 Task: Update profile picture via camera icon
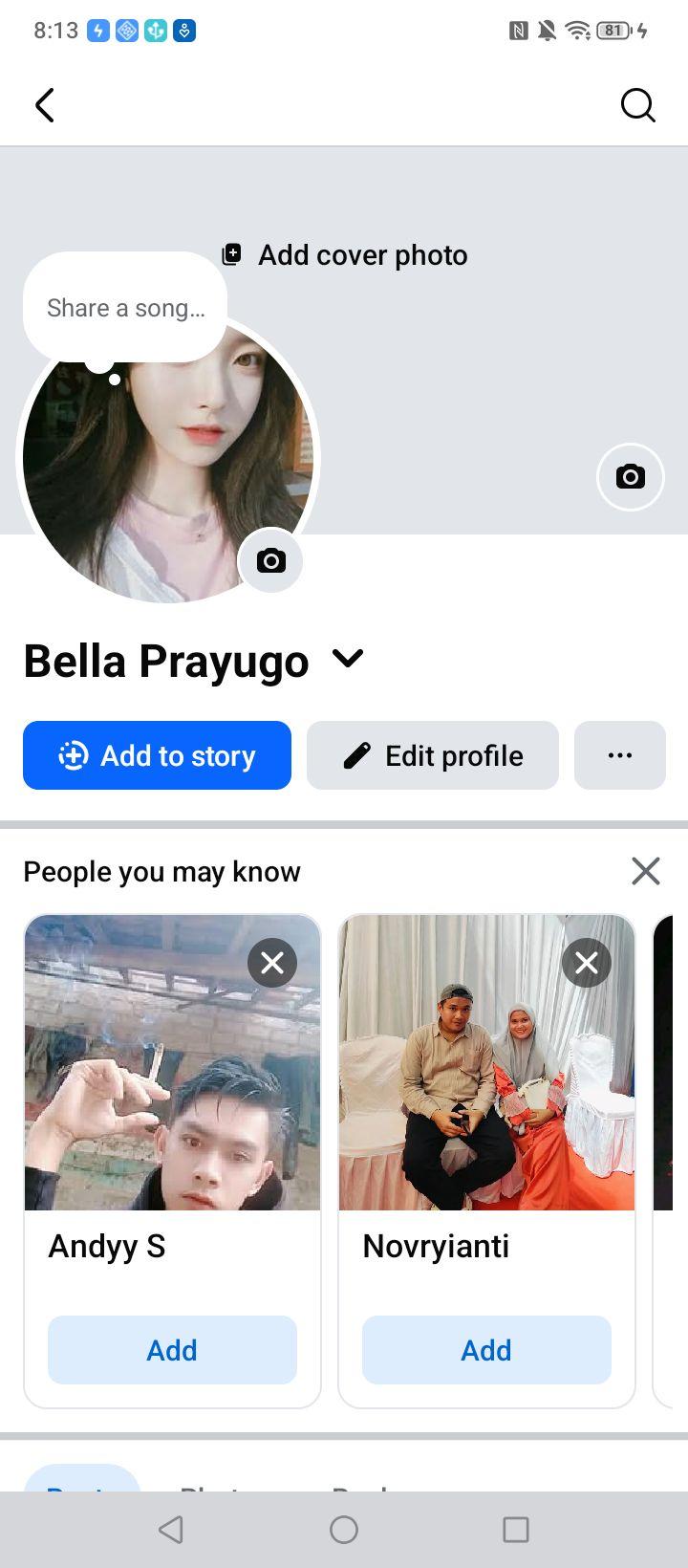click(270, 560)
